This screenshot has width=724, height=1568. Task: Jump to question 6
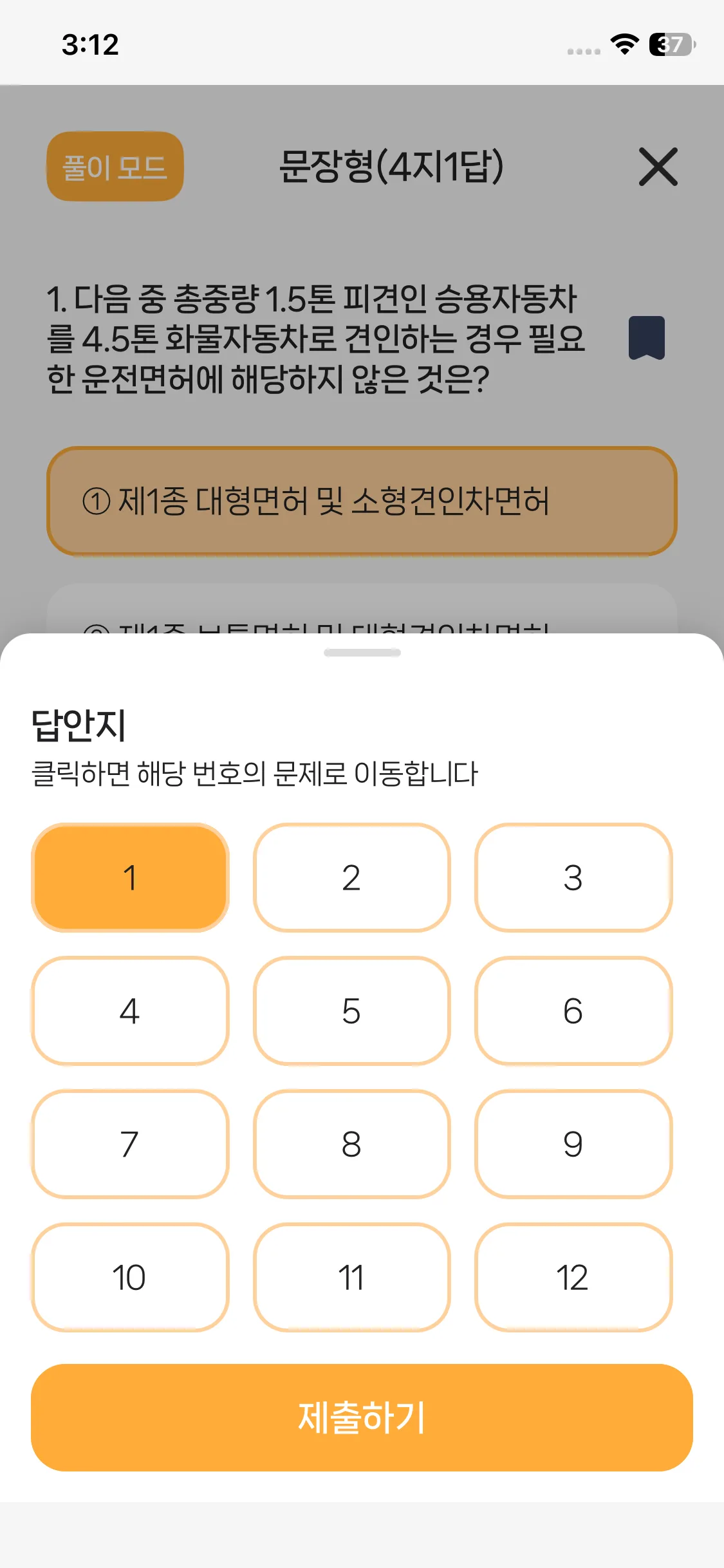(x=573, y=1011)
